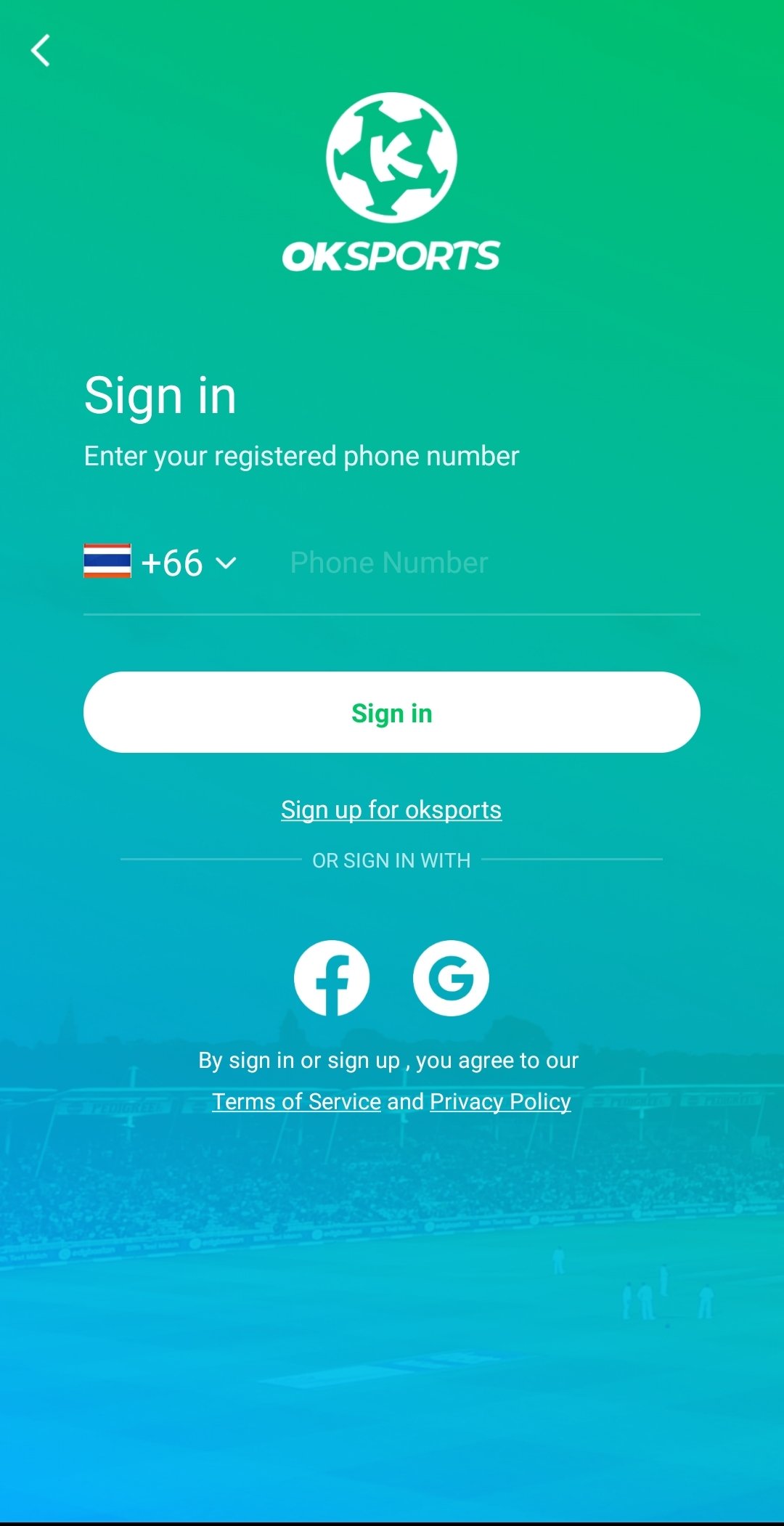Screen dimensions: 784x1526
Task: Sign in with Facebook
Action: click(x=332, y=978)
